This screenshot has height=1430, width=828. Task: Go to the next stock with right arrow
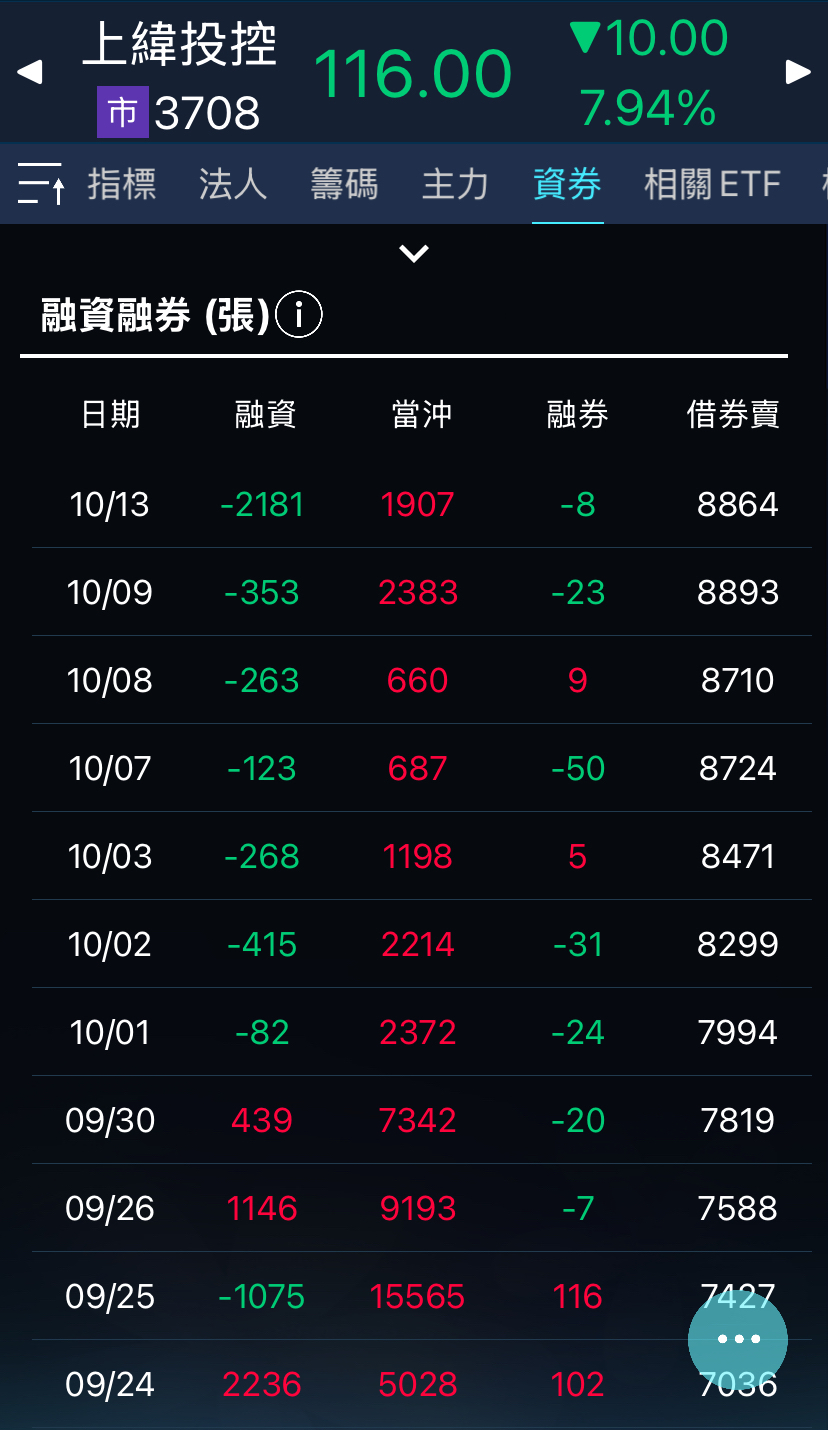point(797,72)
